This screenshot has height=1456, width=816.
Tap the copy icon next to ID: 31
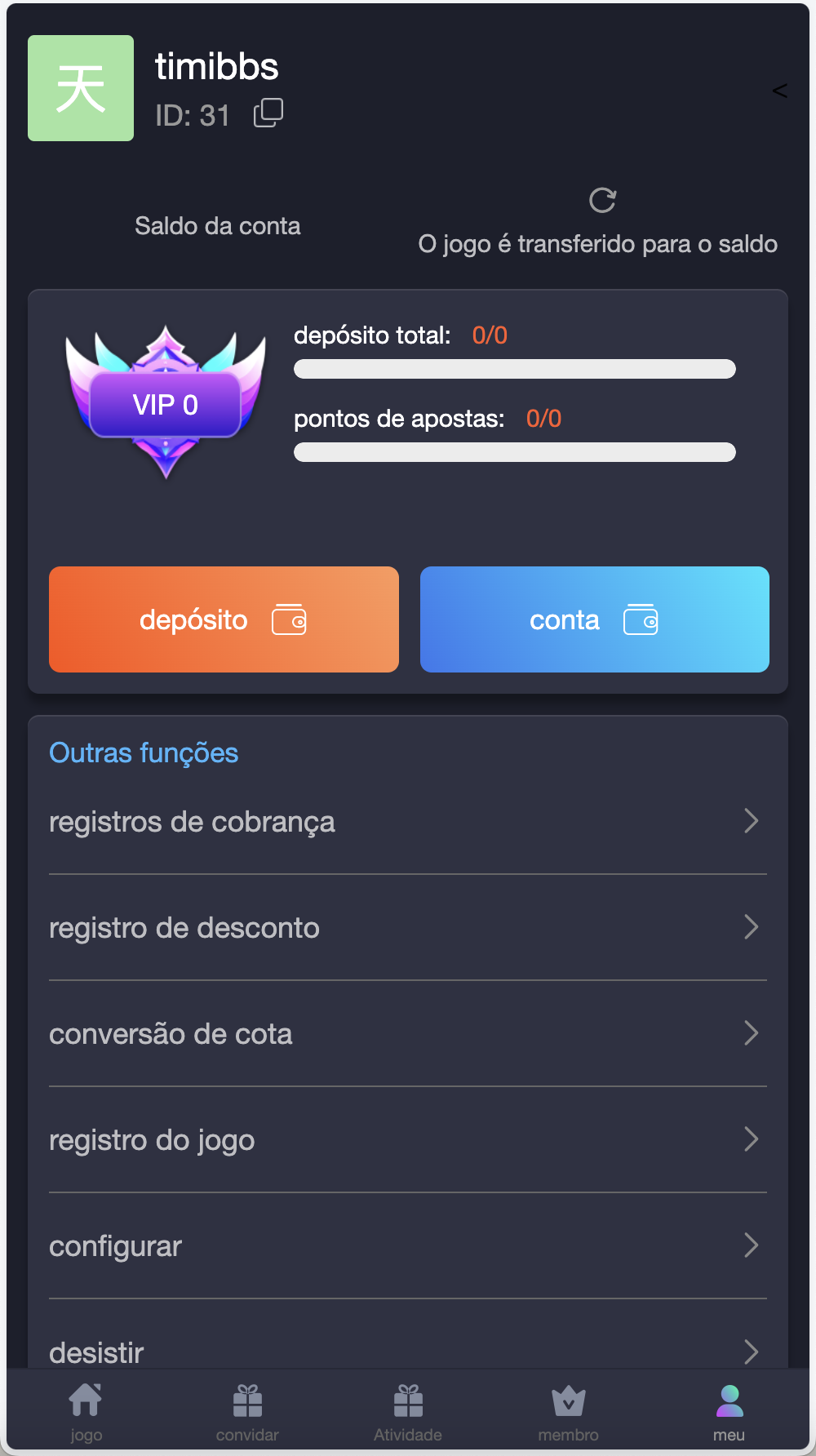268,113
